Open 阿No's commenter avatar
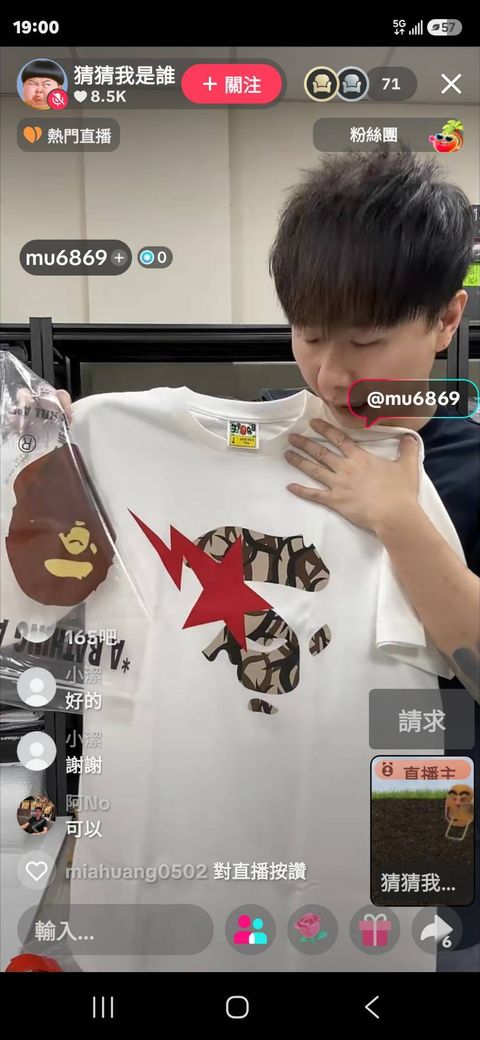480x1040 pixels. point(36,815)
